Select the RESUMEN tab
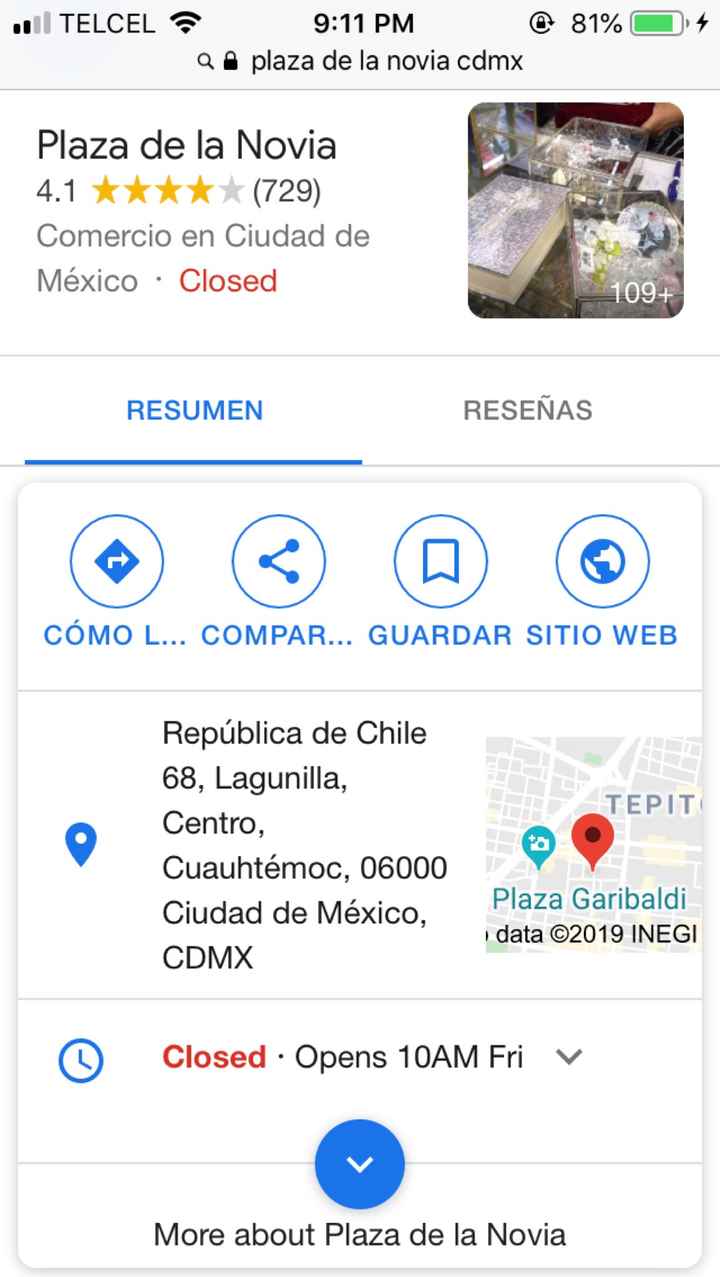This screenshot has height=1277, width=720. pyautogui.click(x=194, y=410)
